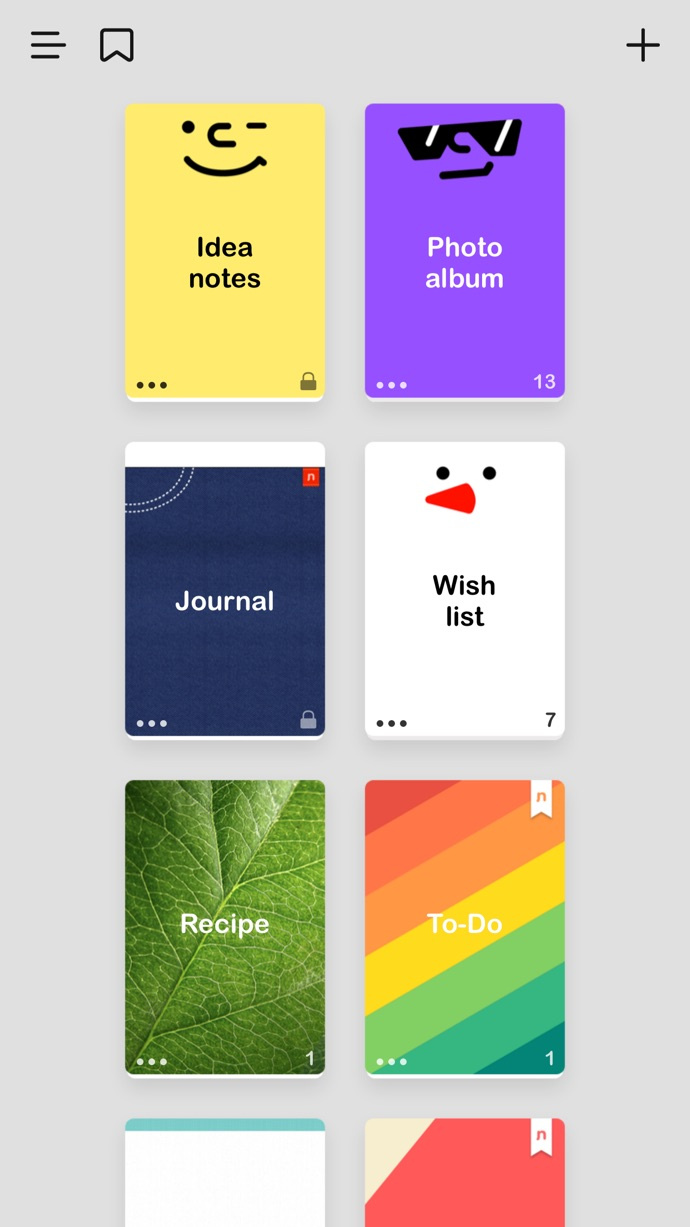Open Recipe notebook's three-dot menu
Screen dimensions: 690x1227
click(x=152, y=1061)
